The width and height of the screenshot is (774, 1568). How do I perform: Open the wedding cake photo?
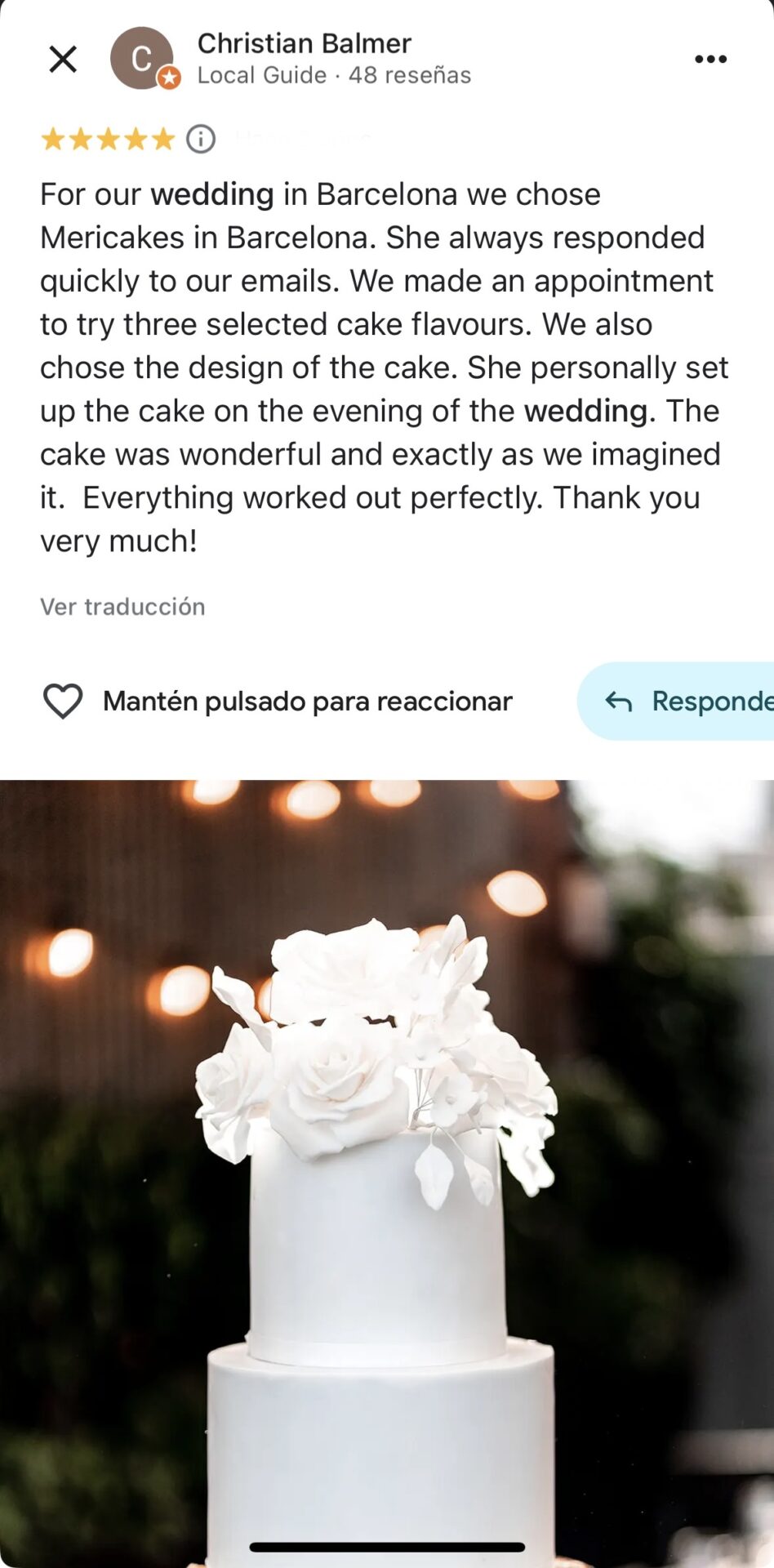[x=387, y=1168]
